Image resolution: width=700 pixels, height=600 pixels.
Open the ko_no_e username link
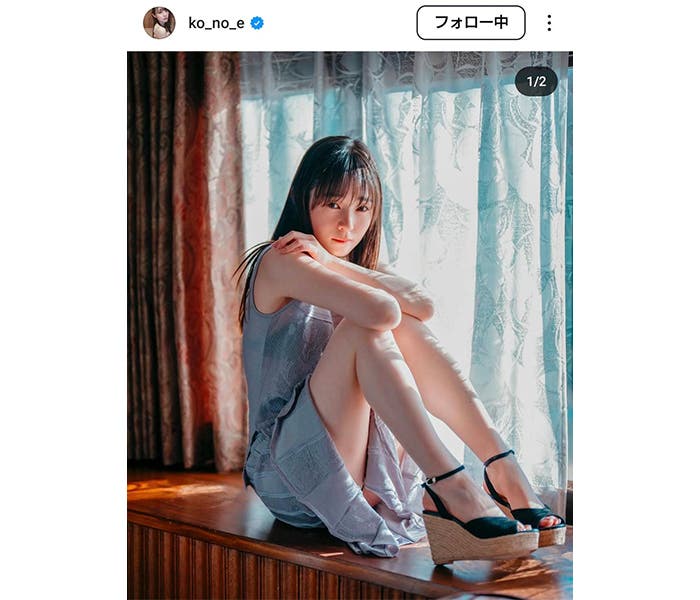click(218, 23)
